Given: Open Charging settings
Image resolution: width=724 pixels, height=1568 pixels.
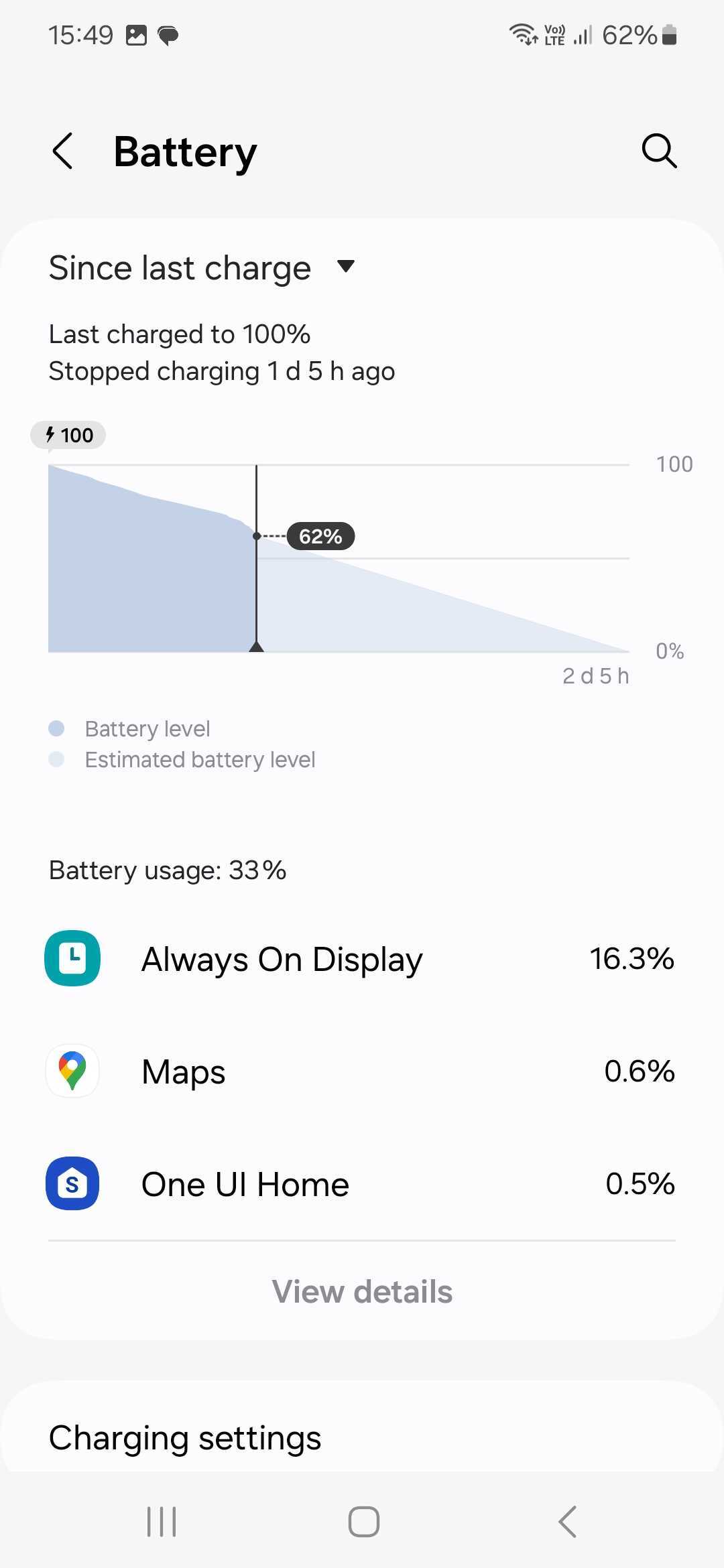Looking at the screenshot, I should point(185,1437).
